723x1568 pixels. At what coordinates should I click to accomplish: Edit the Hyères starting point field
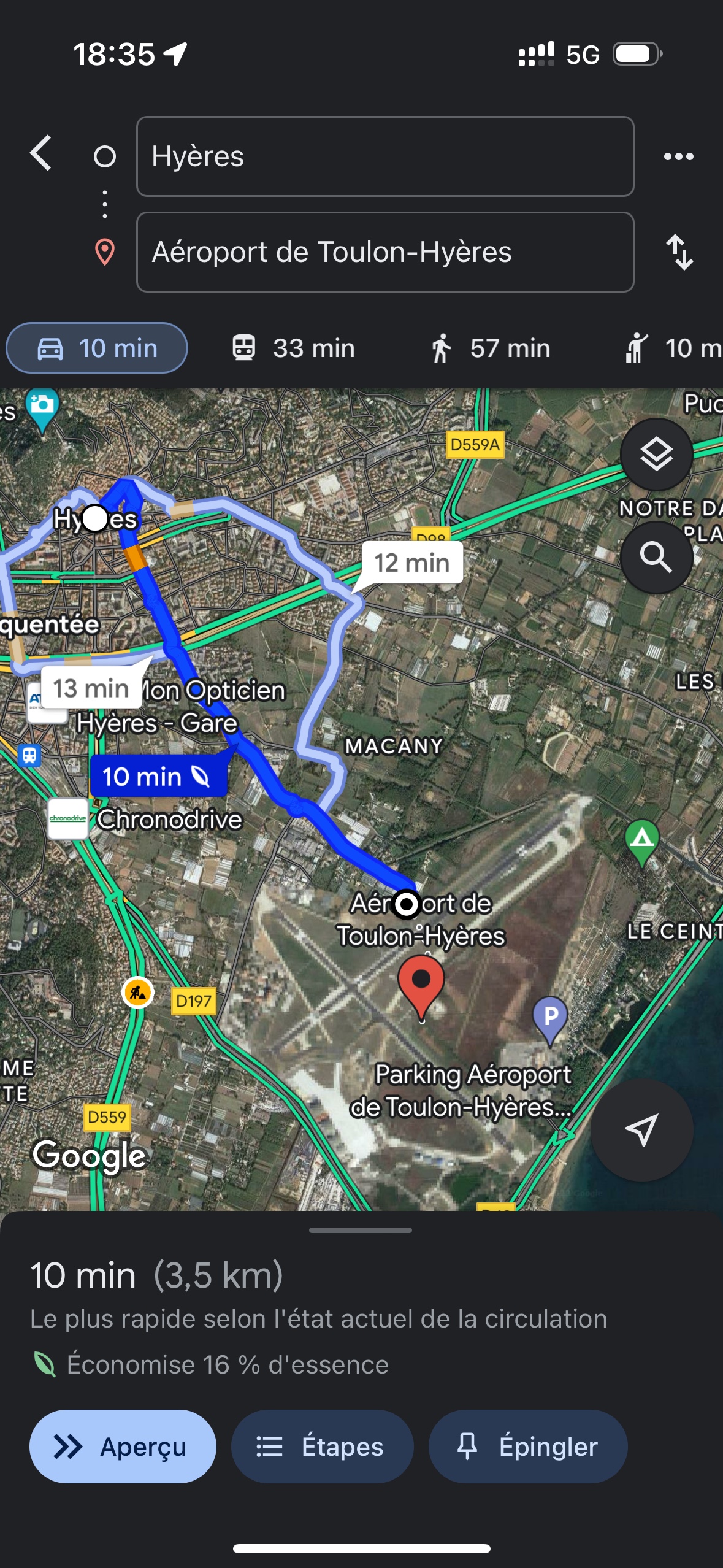385,156
